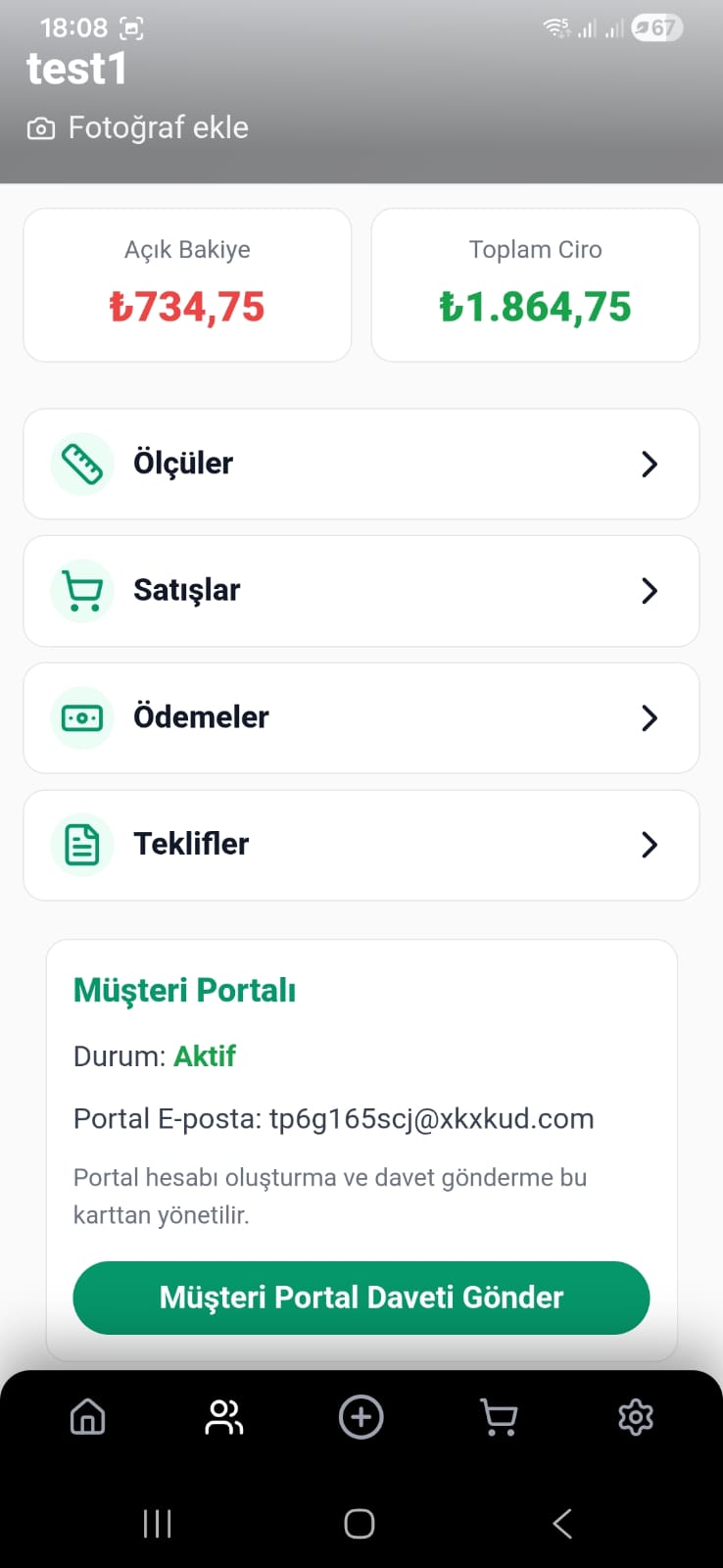This screenshot has width=723, height=1568.
Task: Open the sales cart from bottom navigation bar
Action: point(499,1417)
